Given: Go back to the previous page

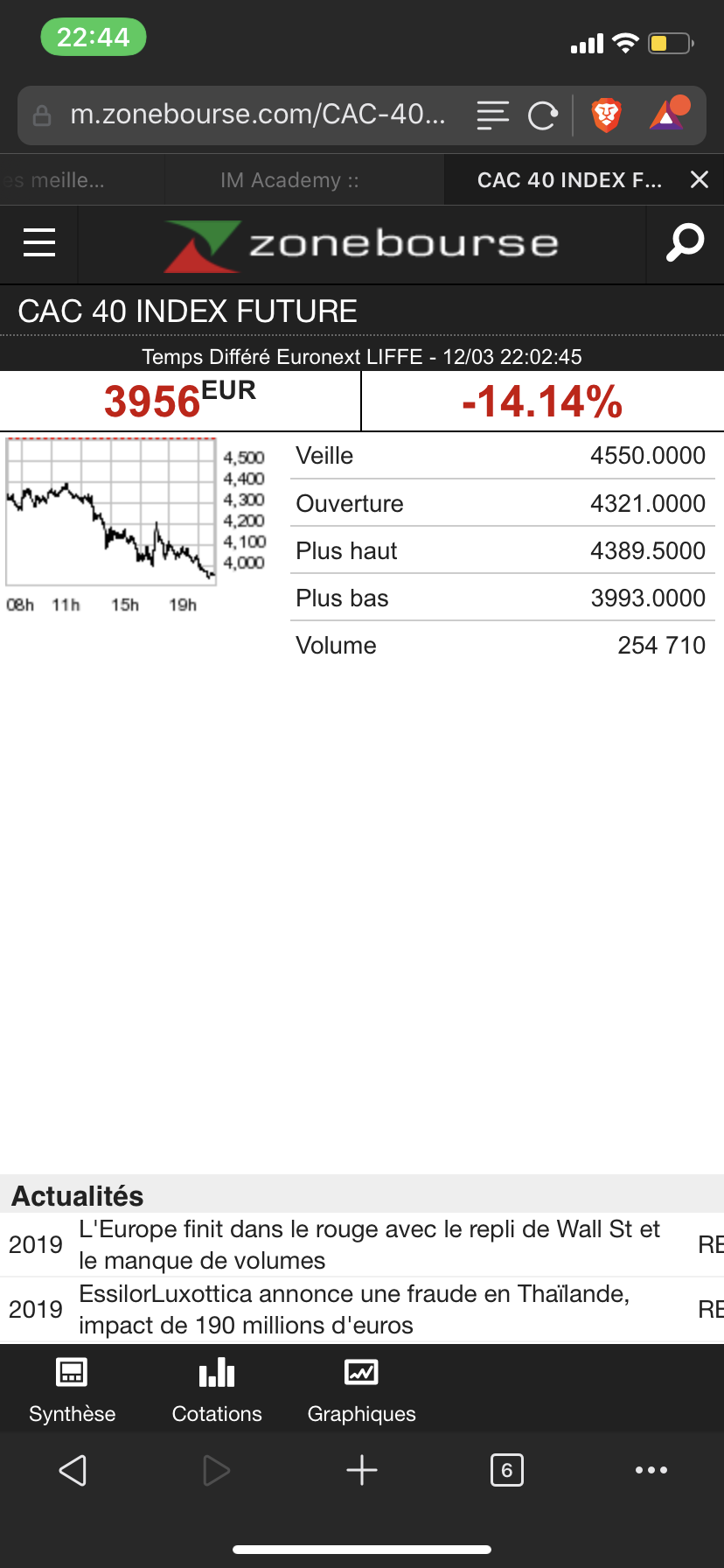Looking at the screenshot, I should pyautogui.click(x=73, y=1470).
